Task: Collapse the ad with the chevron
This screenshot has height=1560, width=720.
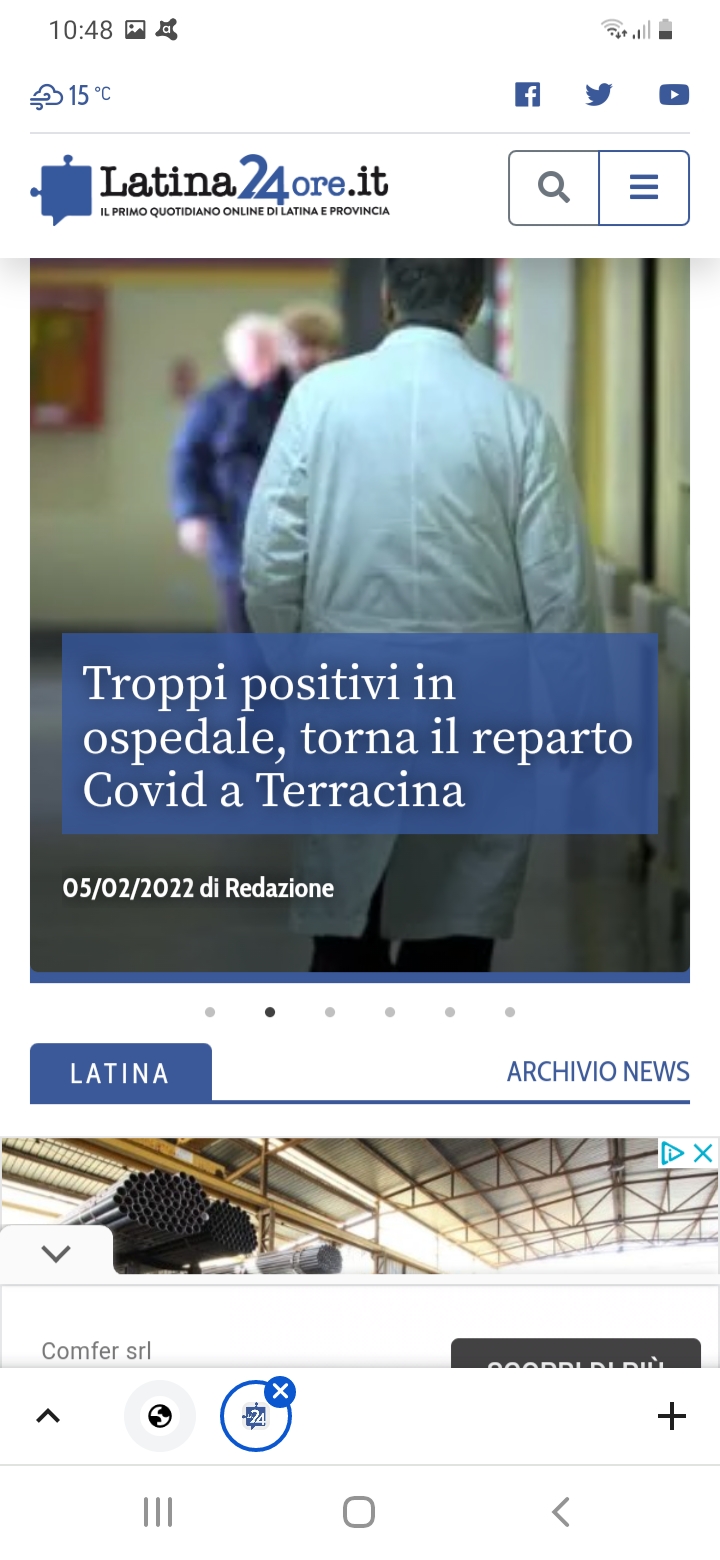Action: click(x=56, y=1253)
